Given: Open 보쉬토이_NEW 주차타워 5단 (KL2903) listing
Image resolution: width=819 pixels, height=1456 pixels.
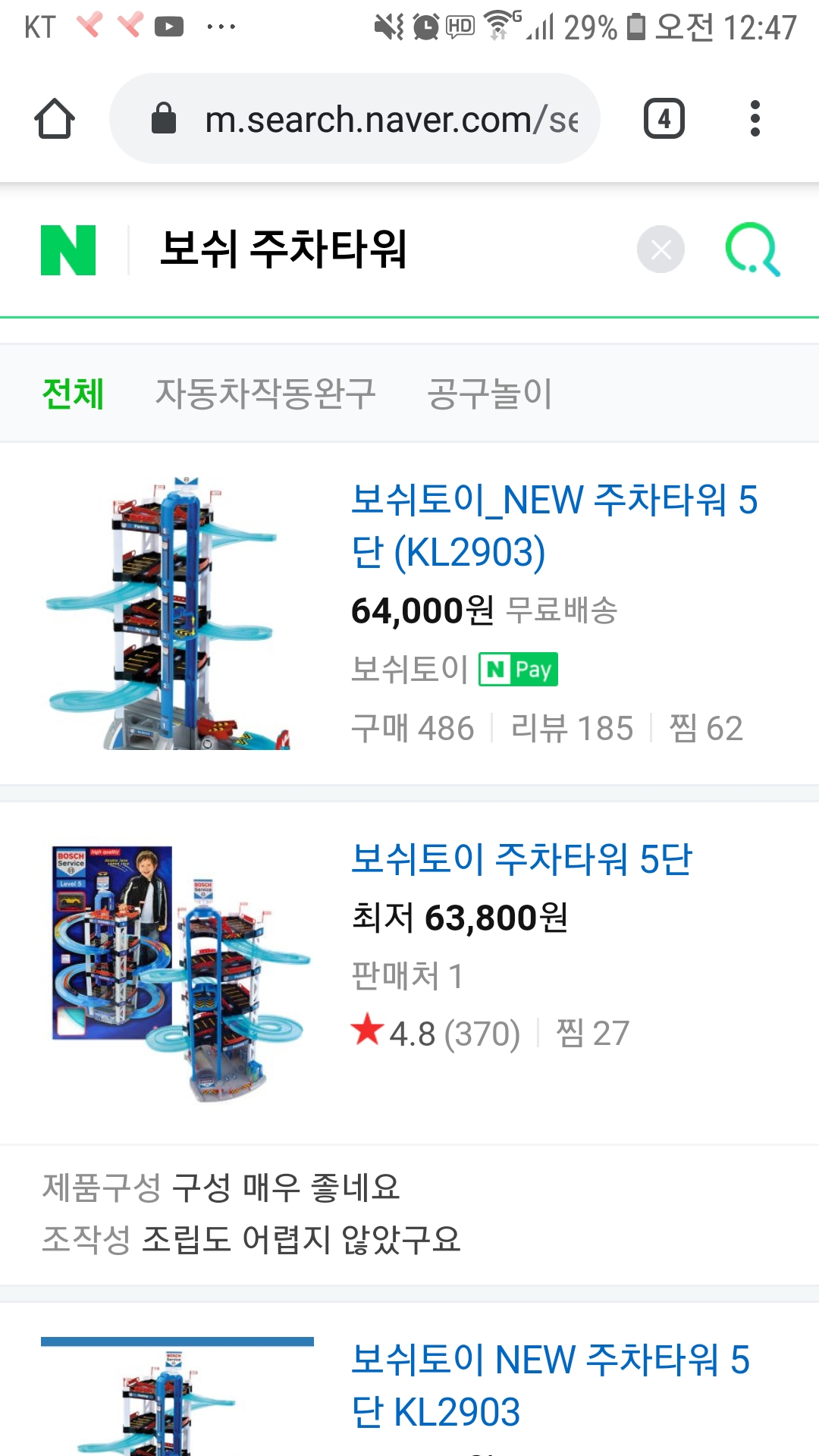Looking at the screenshot, I should point(554,526).
